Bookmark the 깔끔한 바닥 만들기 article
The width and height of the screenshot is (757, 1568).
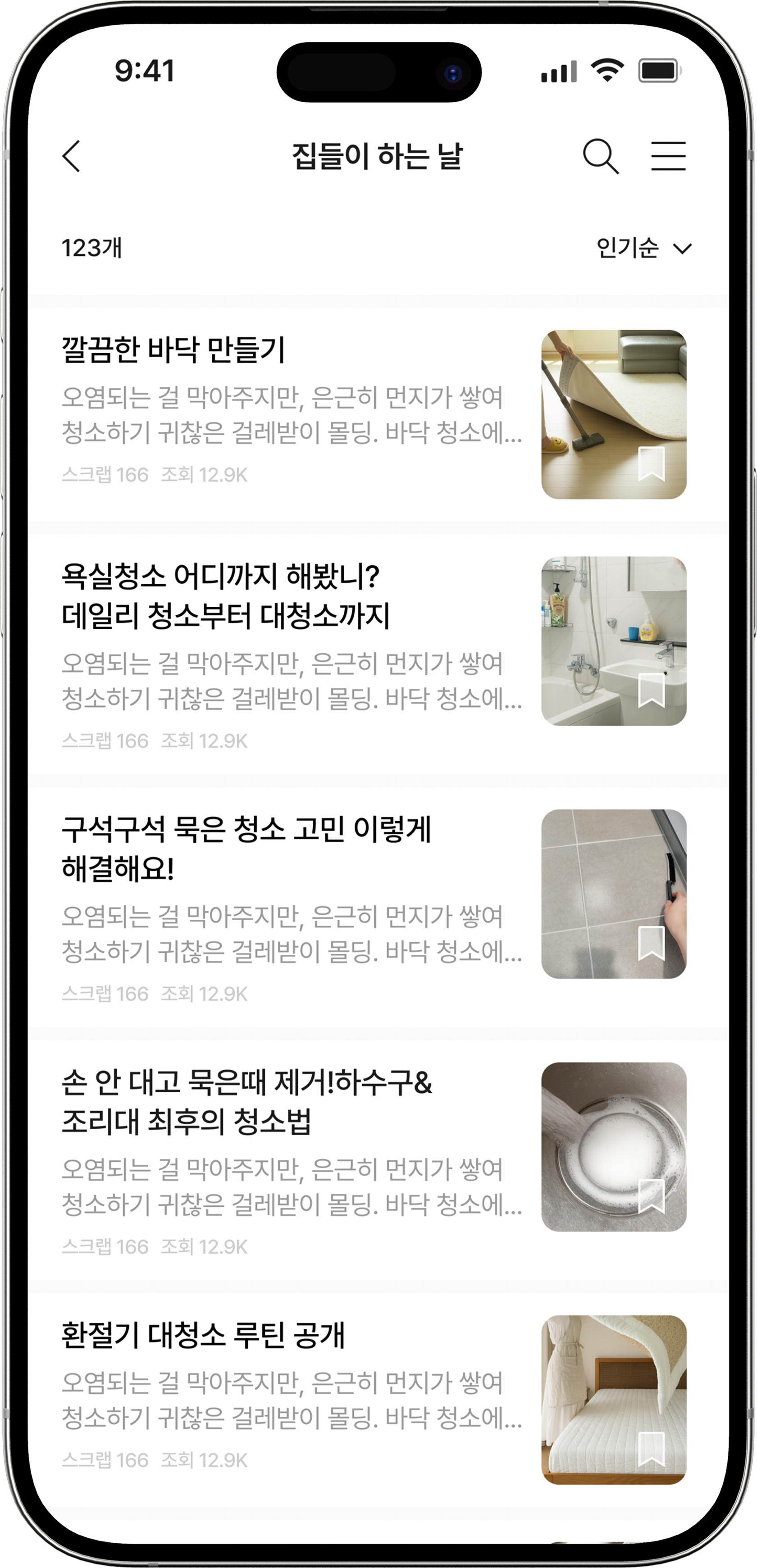651,464
